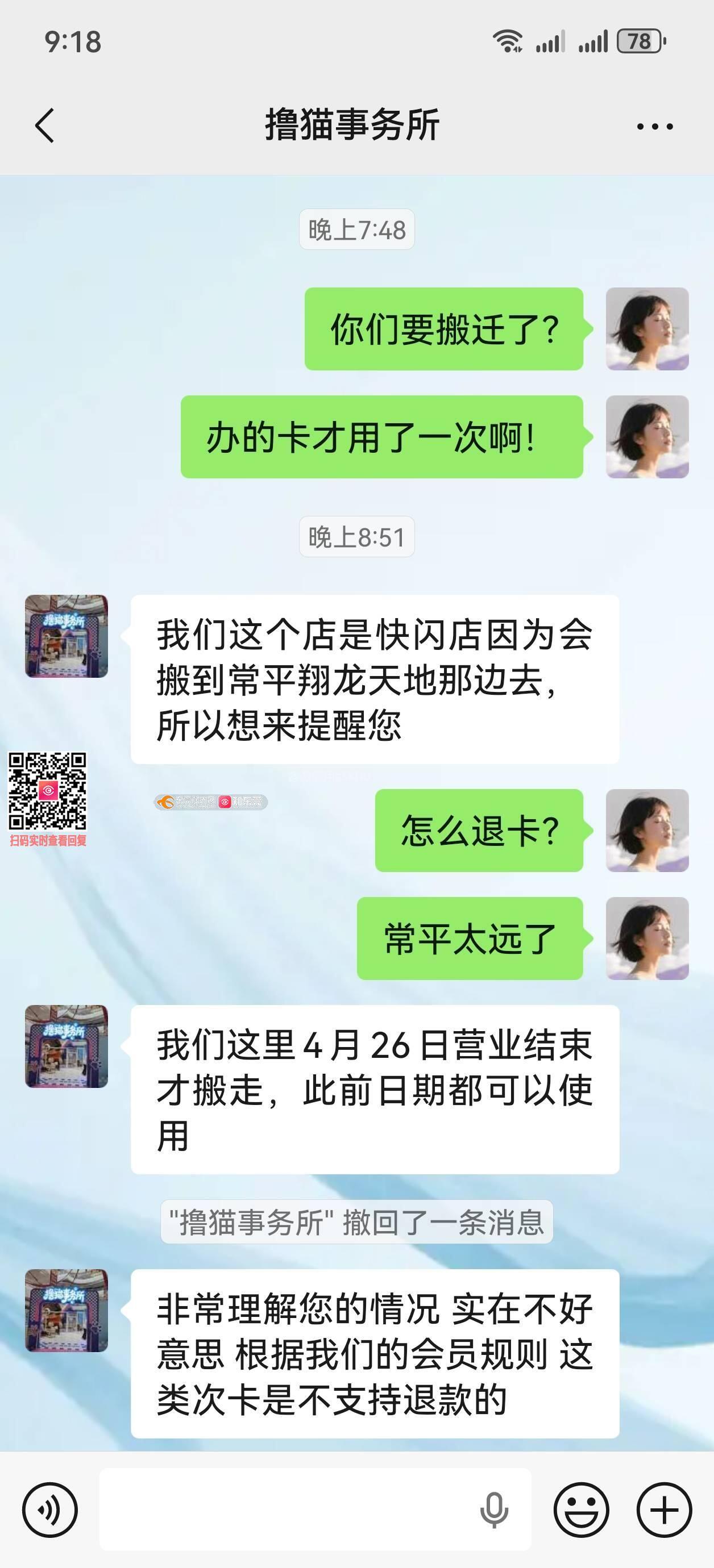Go back to the chat list
This screenshot has width=714, height=1568.
coord(45,126)
